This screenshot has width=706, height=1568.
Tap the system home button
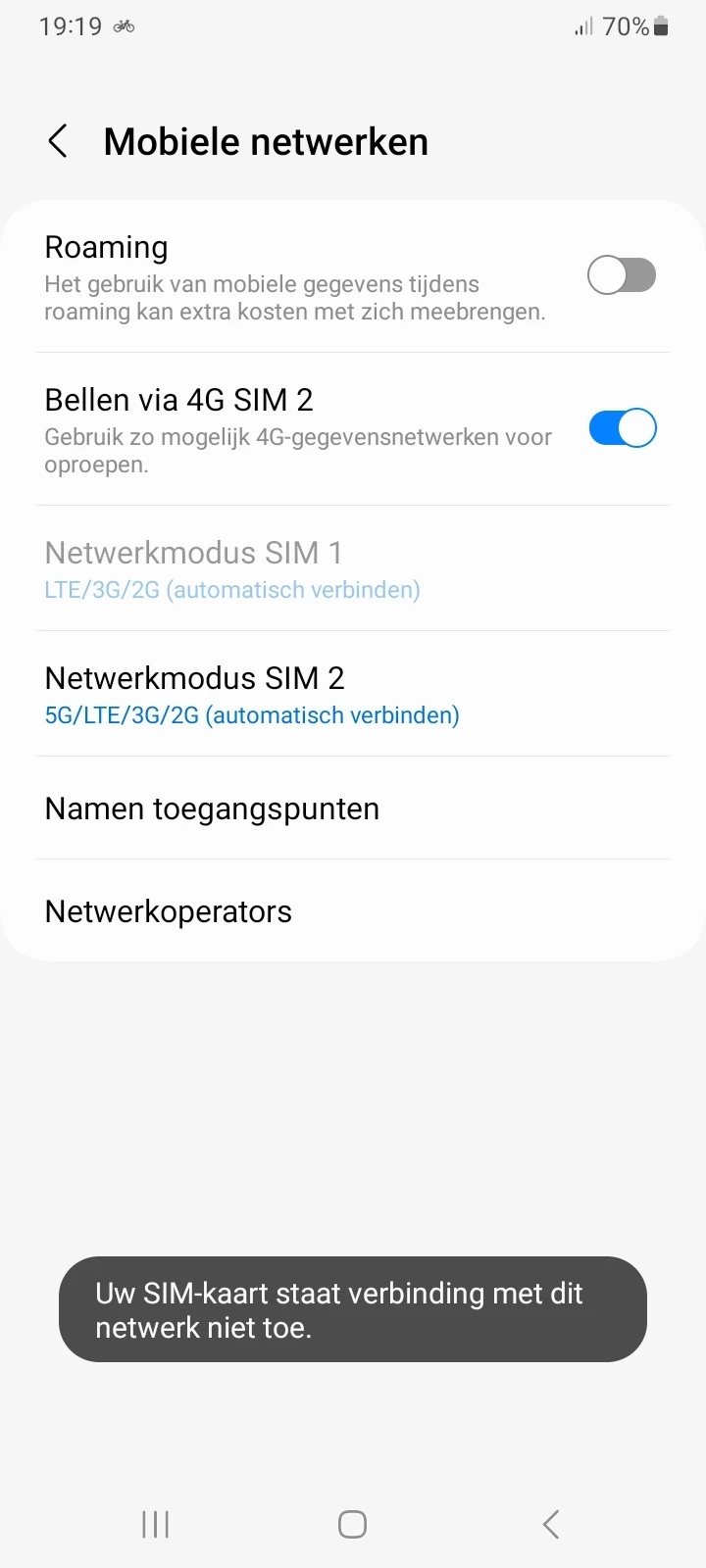pos(352,1524)
